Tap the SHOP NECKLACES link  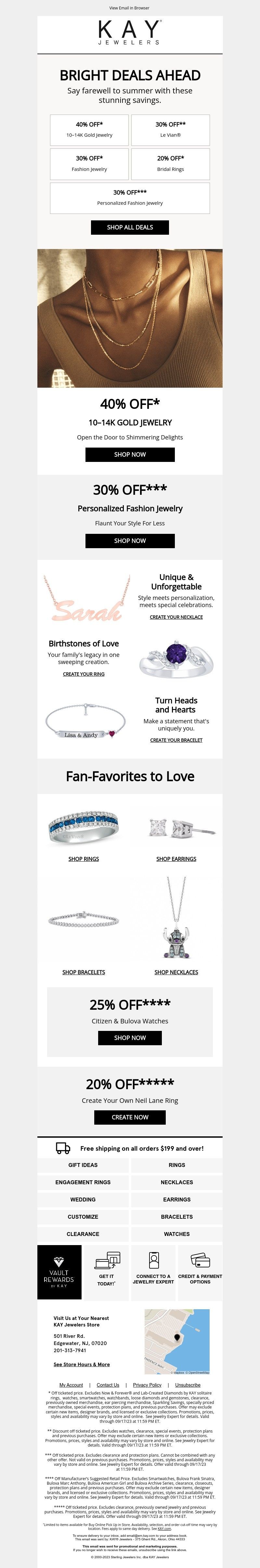click(176, 972)
